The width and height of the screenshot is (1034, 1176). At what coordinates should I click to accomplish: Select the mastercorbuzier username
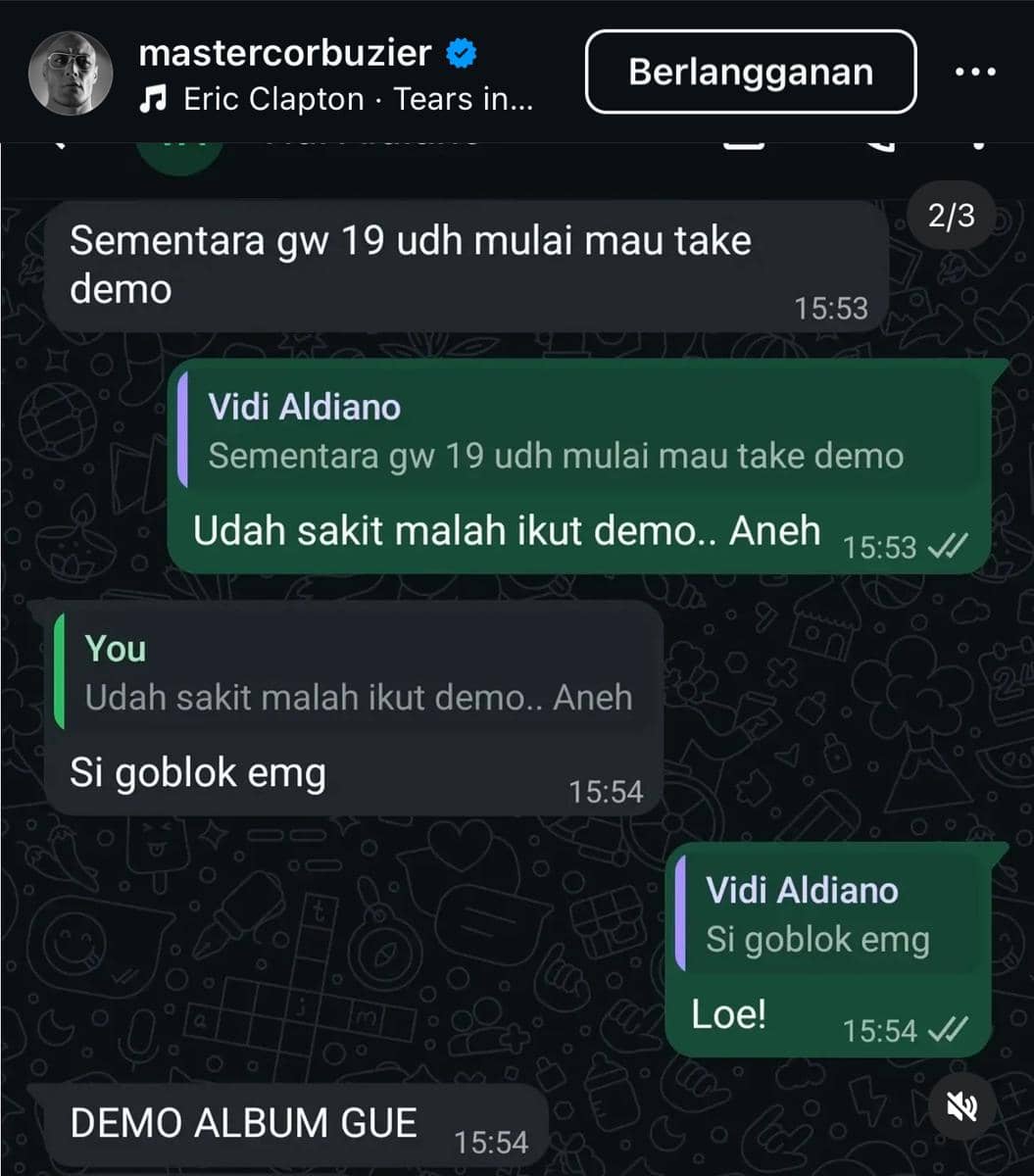288,56
